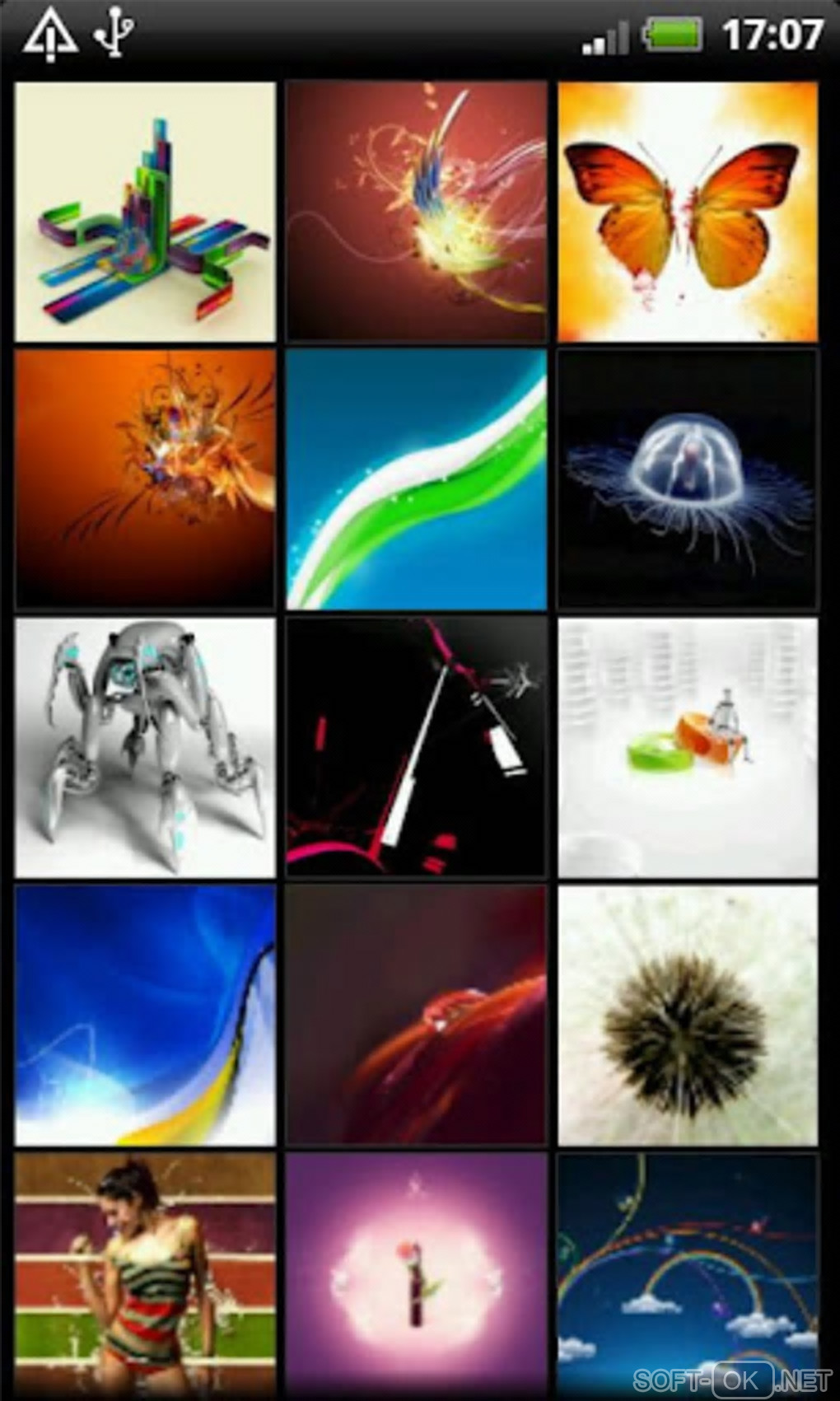
Task: Open the colorful 3D abstract shapes wallpaper
Action: coord(145,211)
